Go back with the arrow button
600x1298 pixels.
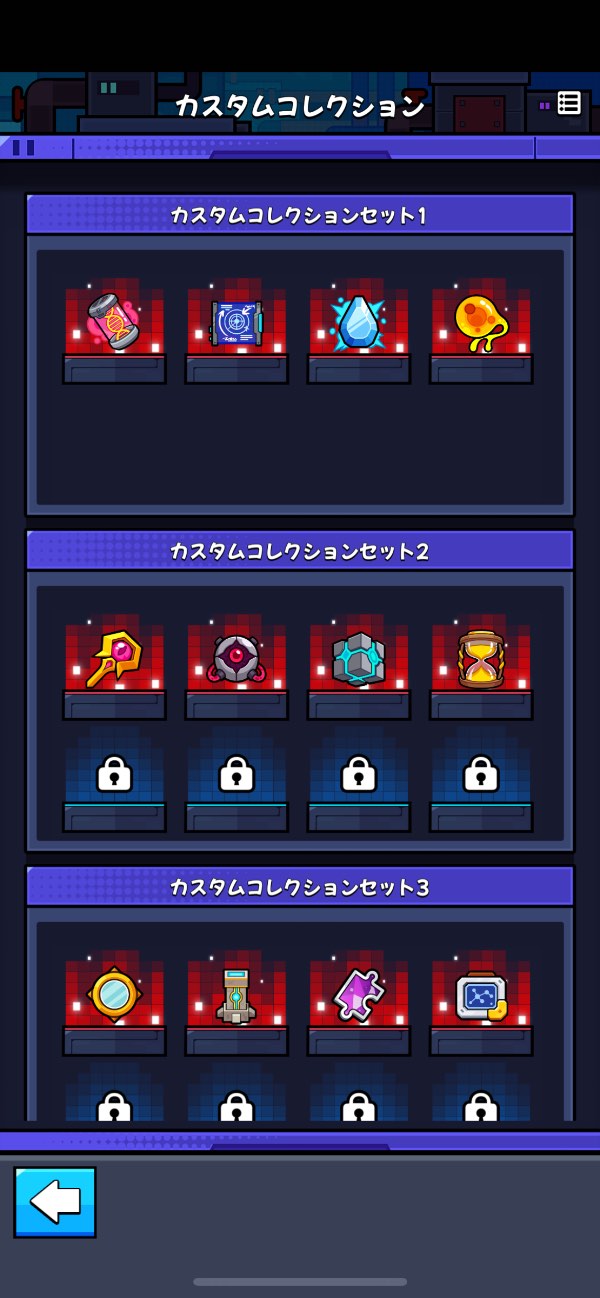pyautogui.click(x=55, y=1202)
